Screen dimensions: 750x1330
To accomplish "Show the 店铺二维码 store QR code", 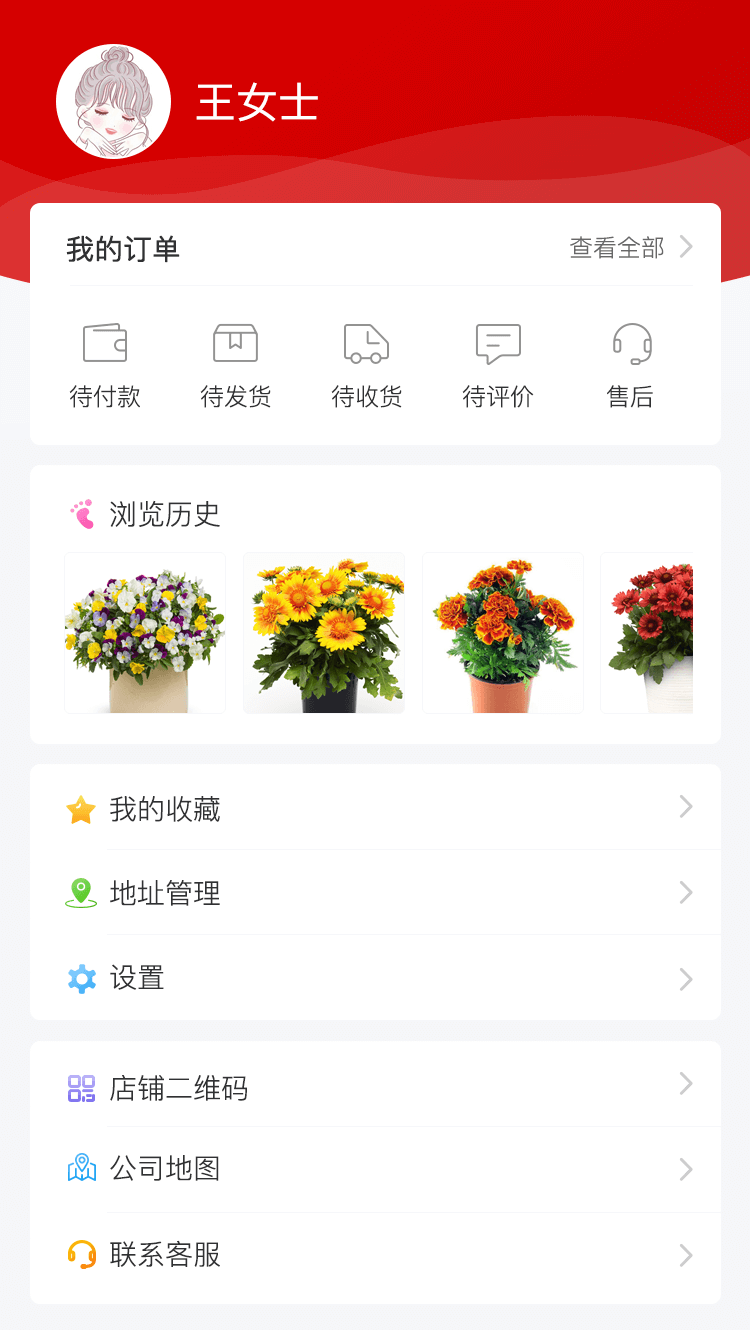I will click(x=375, y=1087).
